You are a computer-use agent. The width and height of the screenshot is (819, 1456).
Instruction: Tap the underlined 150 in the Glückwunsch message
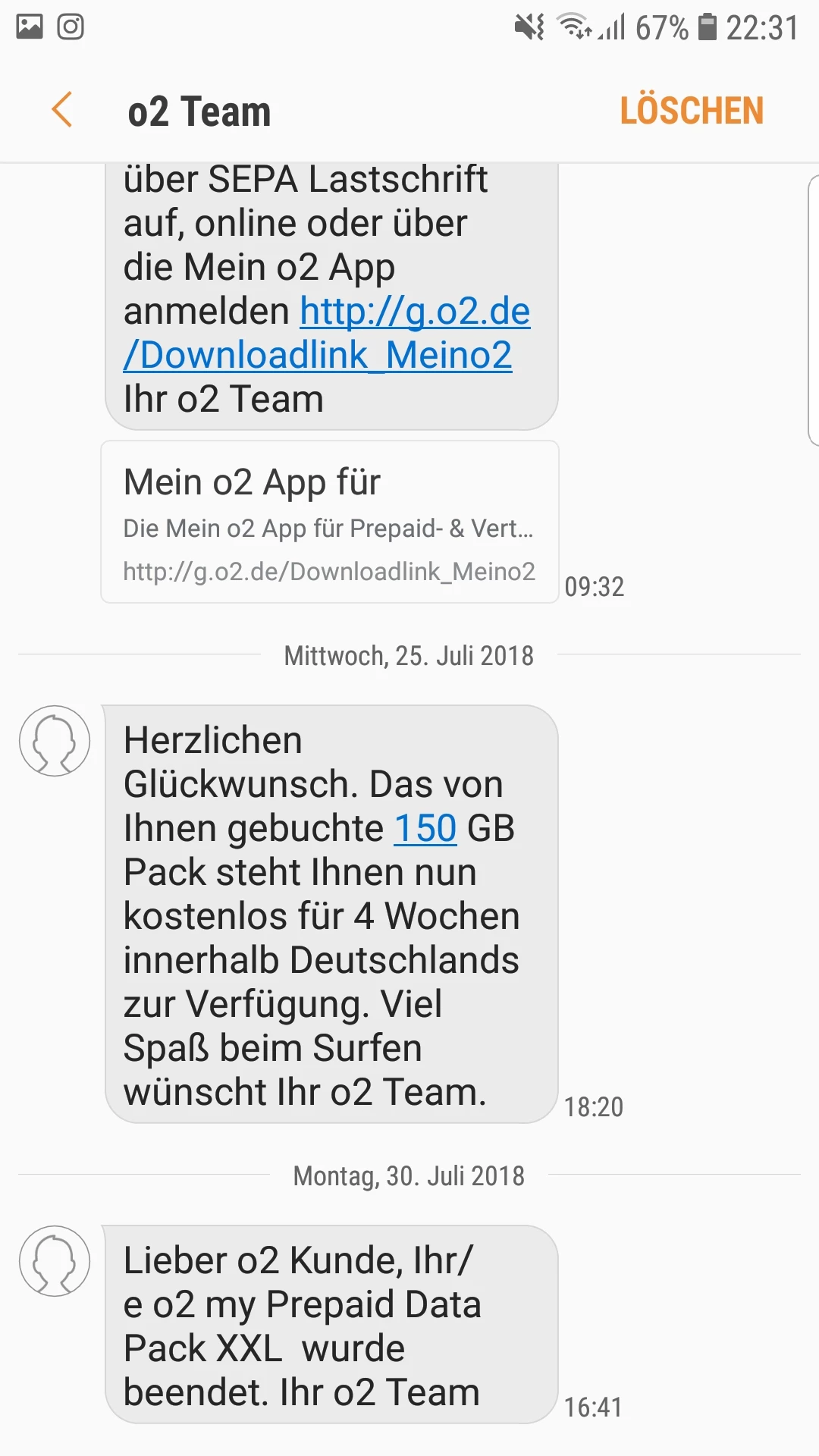point(425,828)
